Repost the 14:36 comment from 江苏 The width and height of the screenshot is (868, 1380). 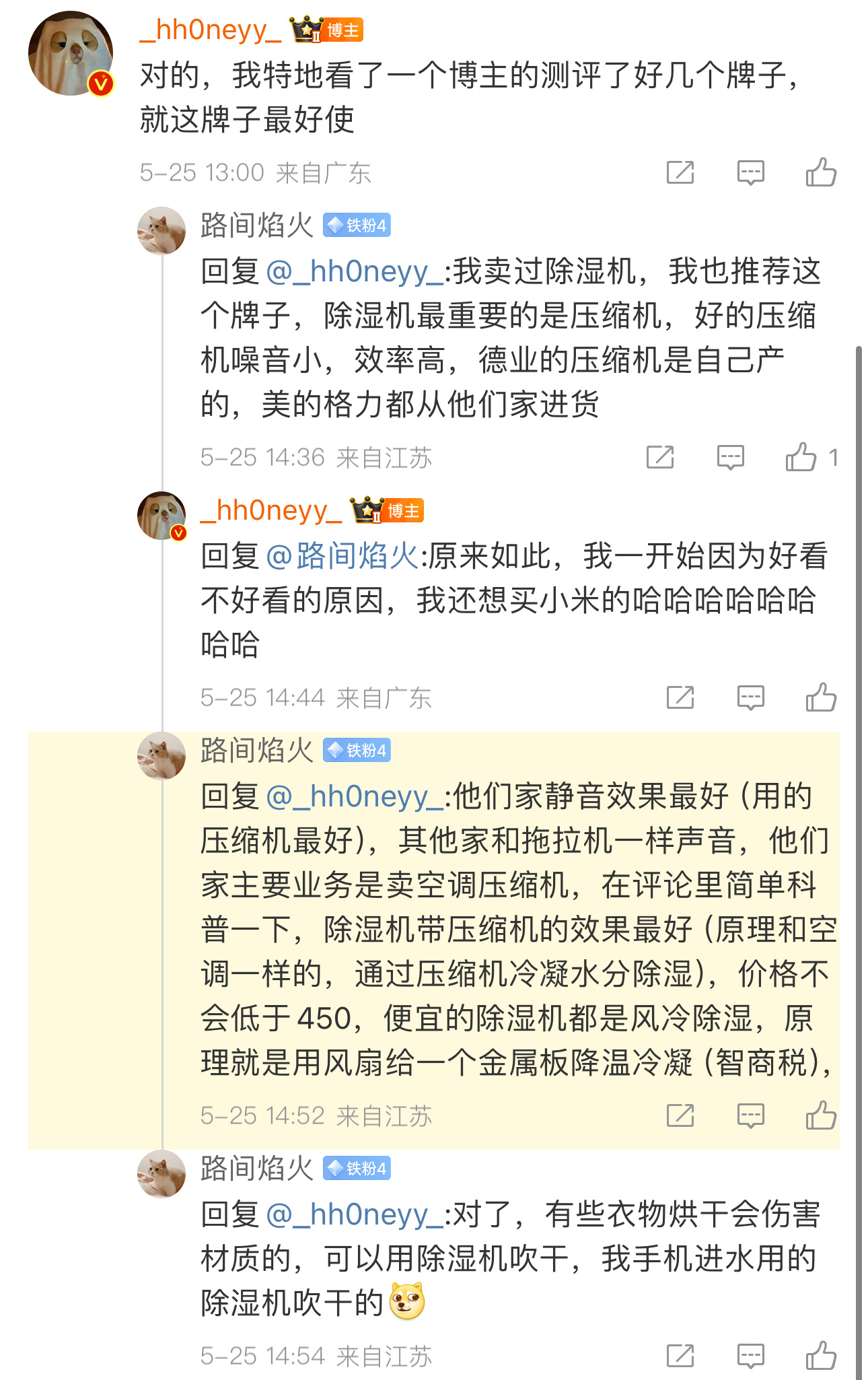659,458
